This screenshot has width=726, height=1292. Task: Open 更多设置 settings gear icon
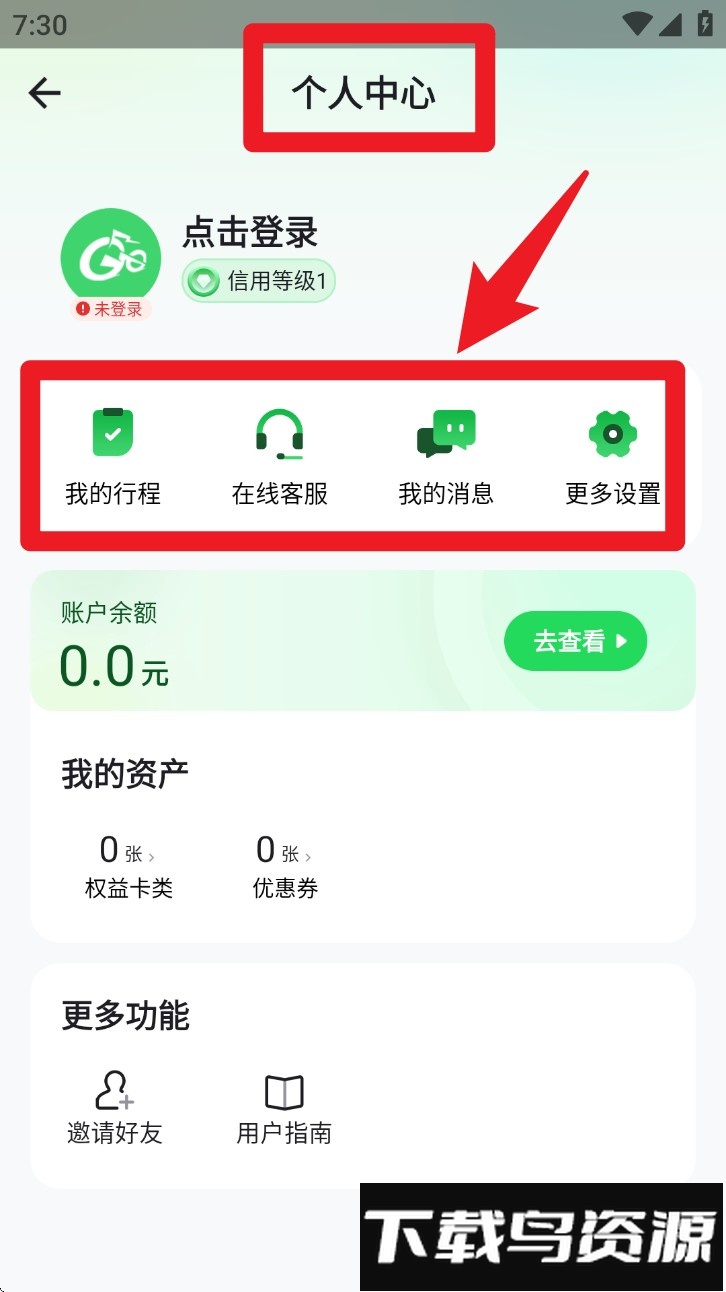point(611,432)
